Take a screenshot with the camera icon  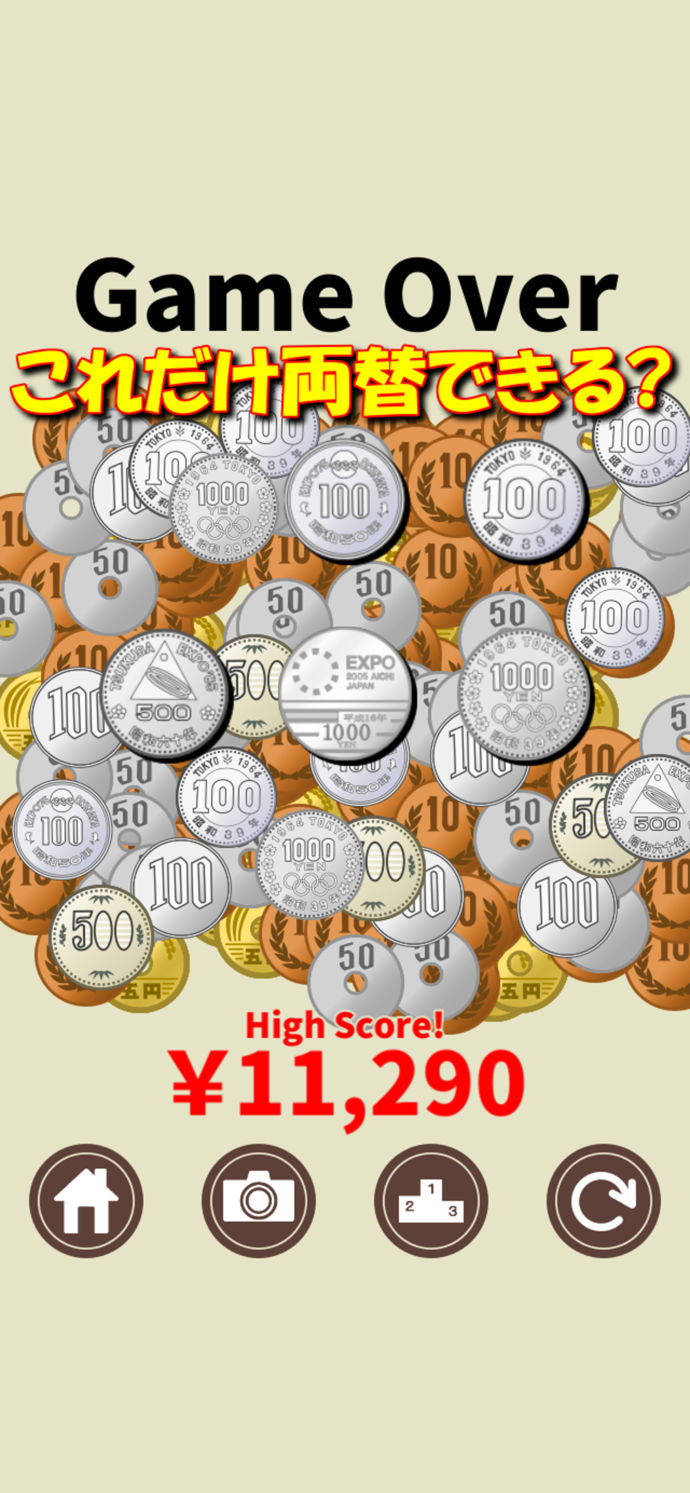click(x=259, y=1201)
